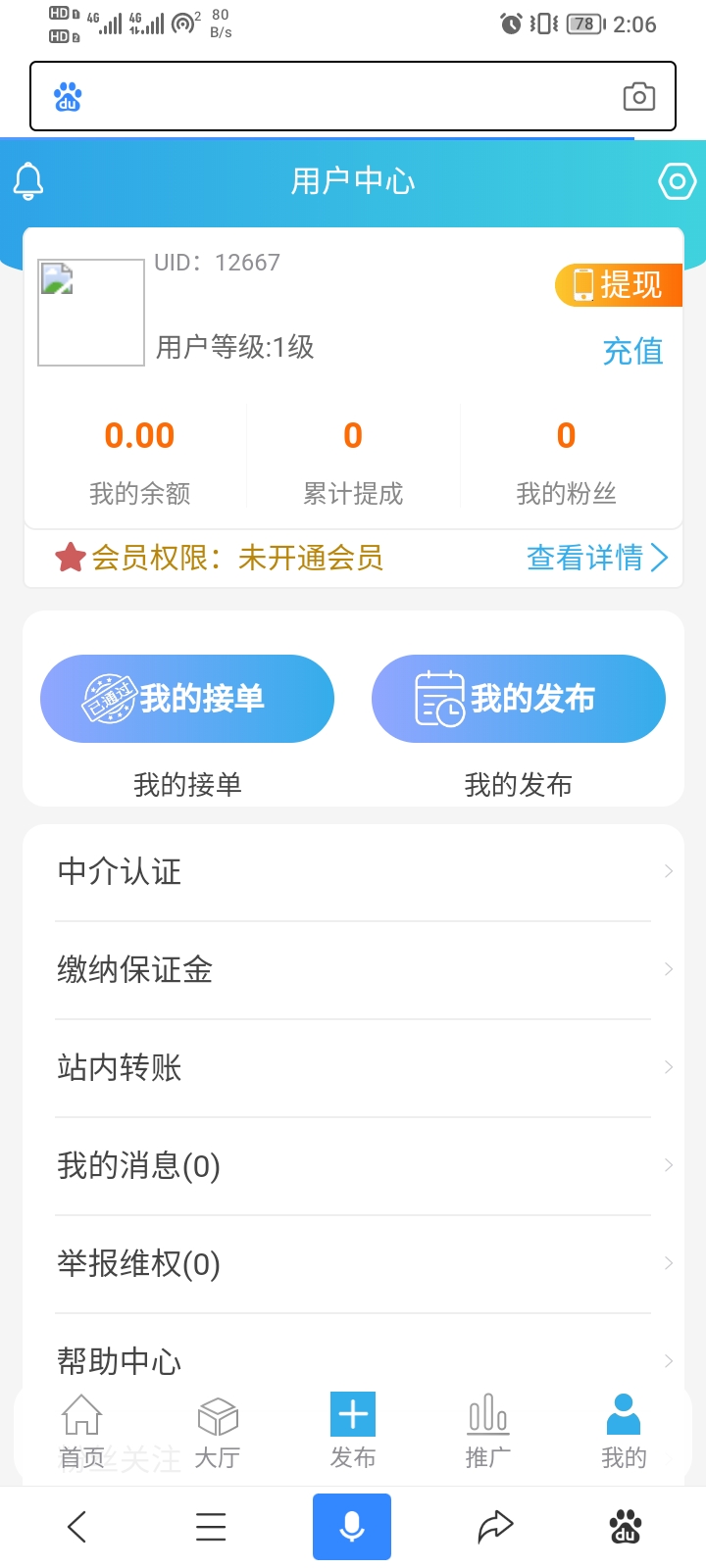Tap the camera icon in search bar

[639, 96]
